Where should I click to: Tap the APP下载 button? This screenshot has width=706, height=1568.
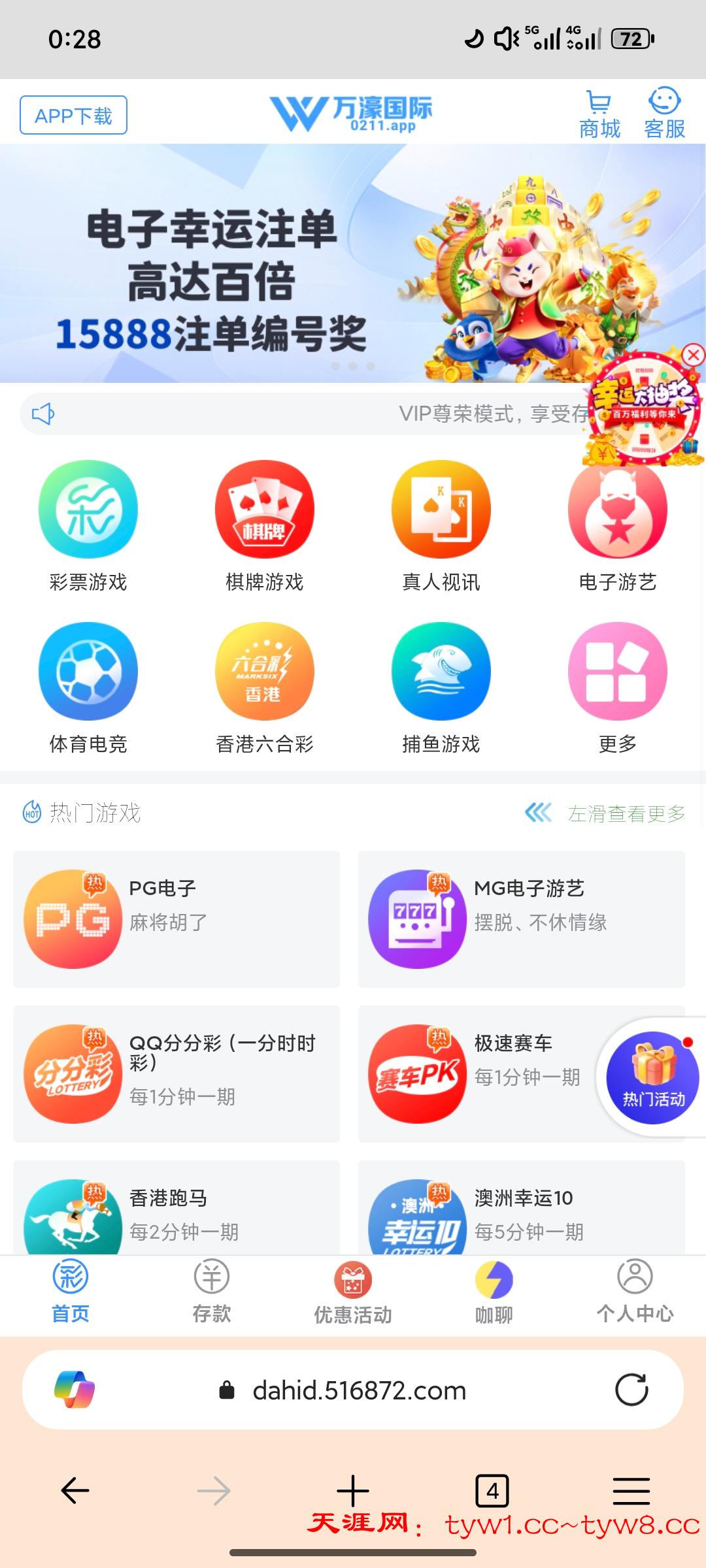[x=73, y=115]
